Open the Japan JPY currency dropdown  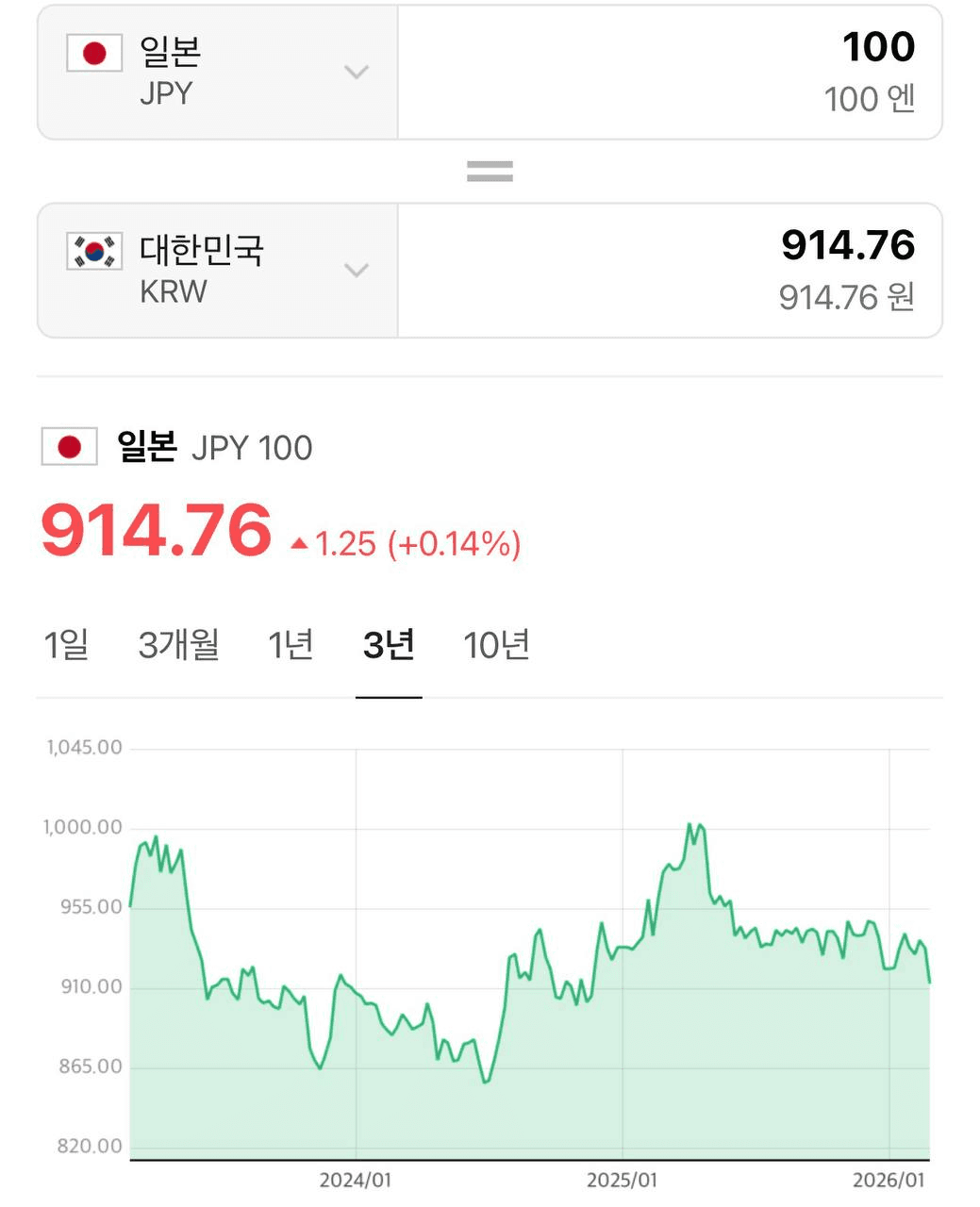point(218,72)
